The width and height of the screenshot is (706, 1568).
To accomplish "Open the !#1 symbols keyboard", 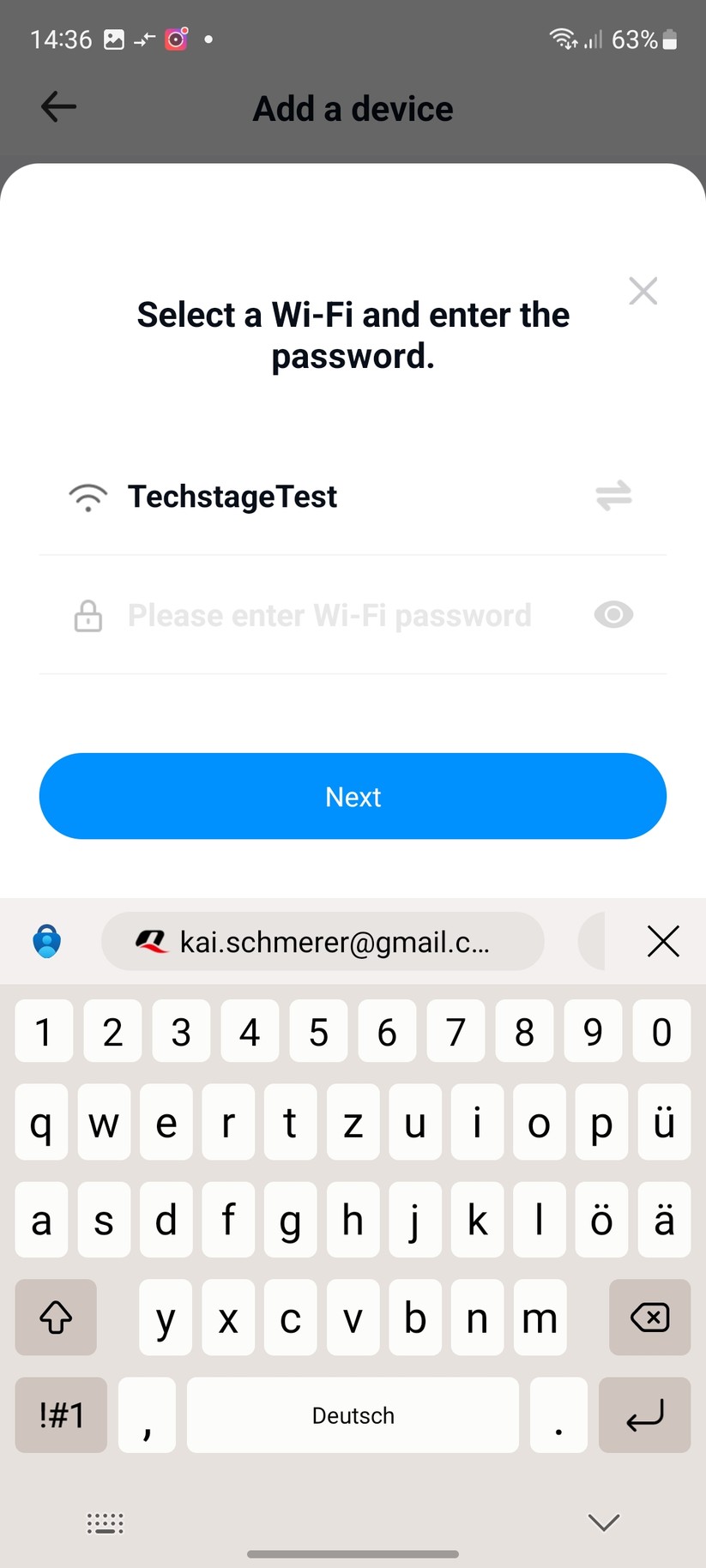I will click(x=61, y=1415).
